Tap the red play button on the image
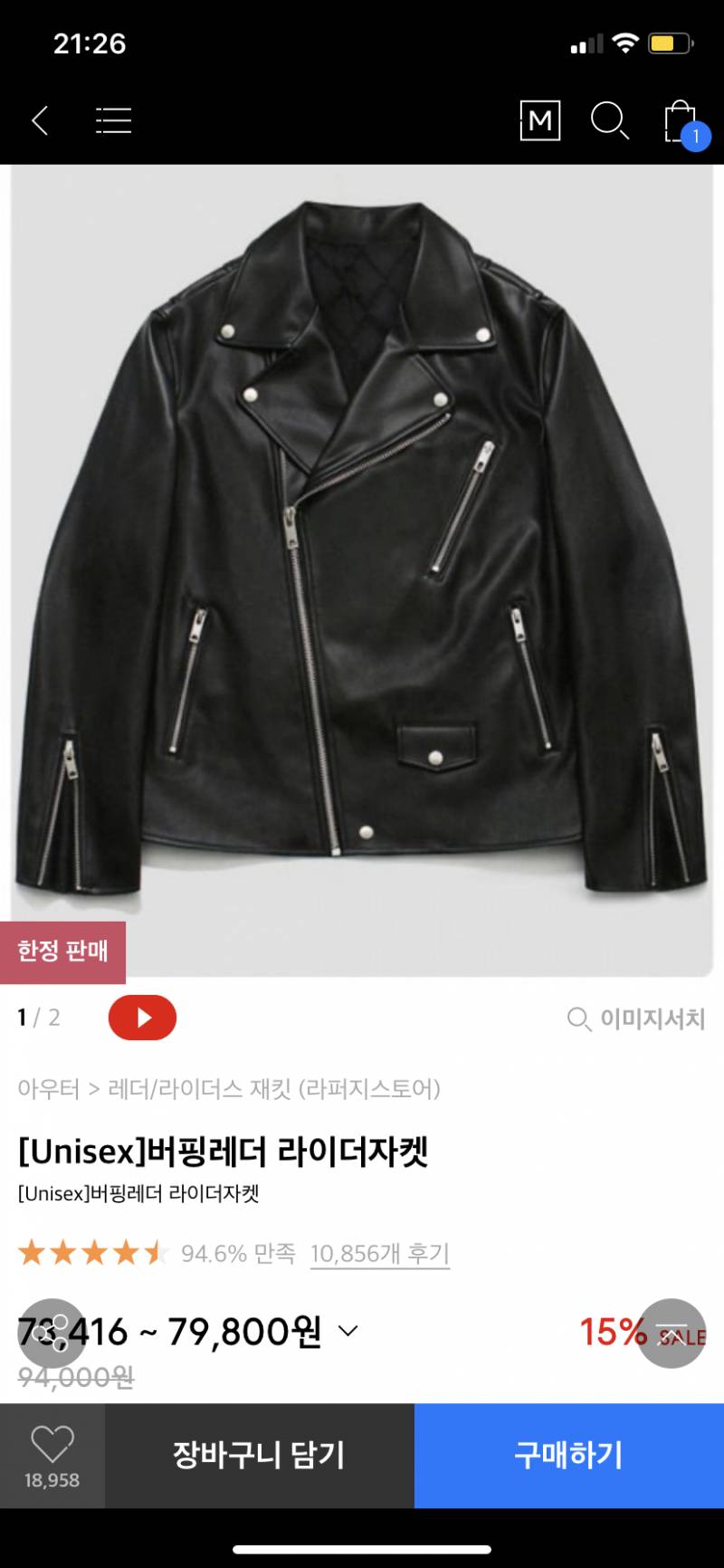Image resolution: width=724 pixels, height=1568 pixels. pos(142,1018)
